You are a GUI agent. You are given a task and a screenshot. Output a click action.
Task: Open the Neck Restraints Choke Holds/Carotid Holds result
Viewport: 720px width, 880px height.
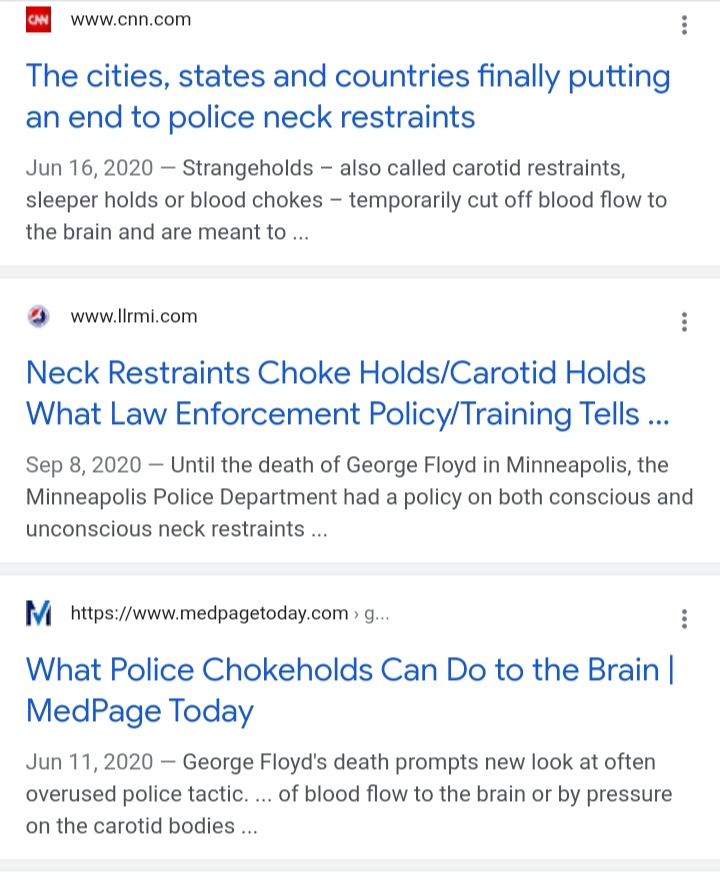346,393
